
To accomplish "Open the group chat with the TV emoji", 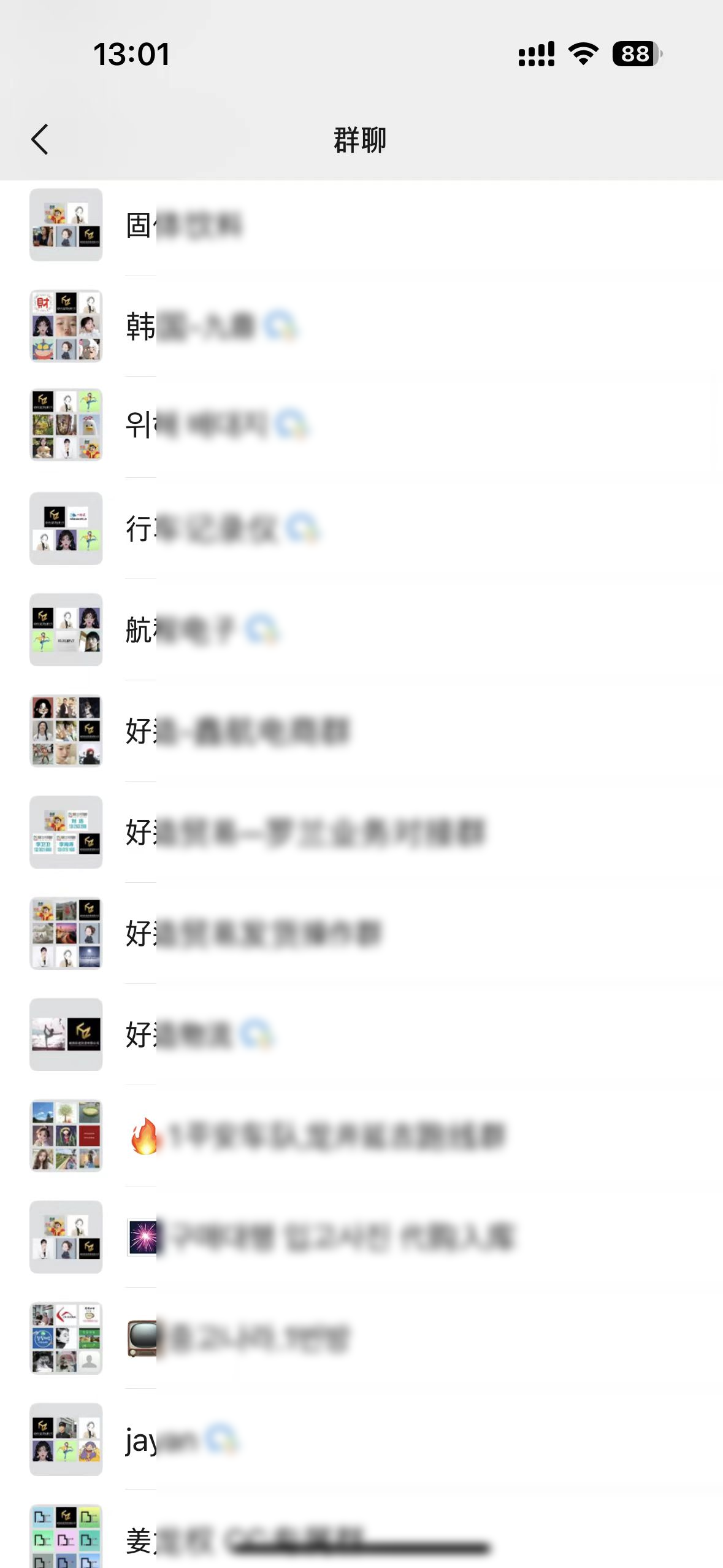I will (x=239, y=1338).
